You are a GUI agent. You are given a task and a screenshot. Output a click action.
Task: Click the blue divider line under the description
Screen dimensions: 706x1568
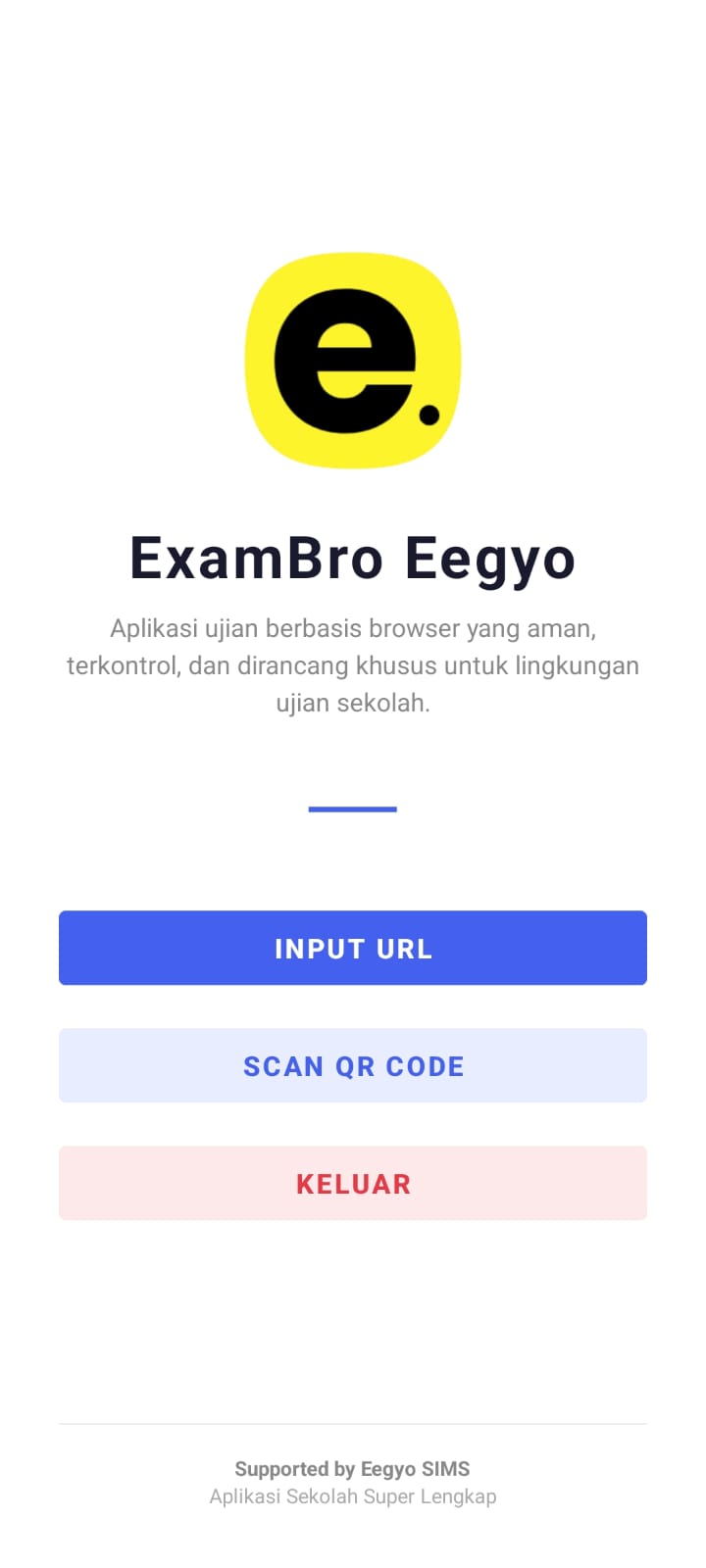coord(353,808)
